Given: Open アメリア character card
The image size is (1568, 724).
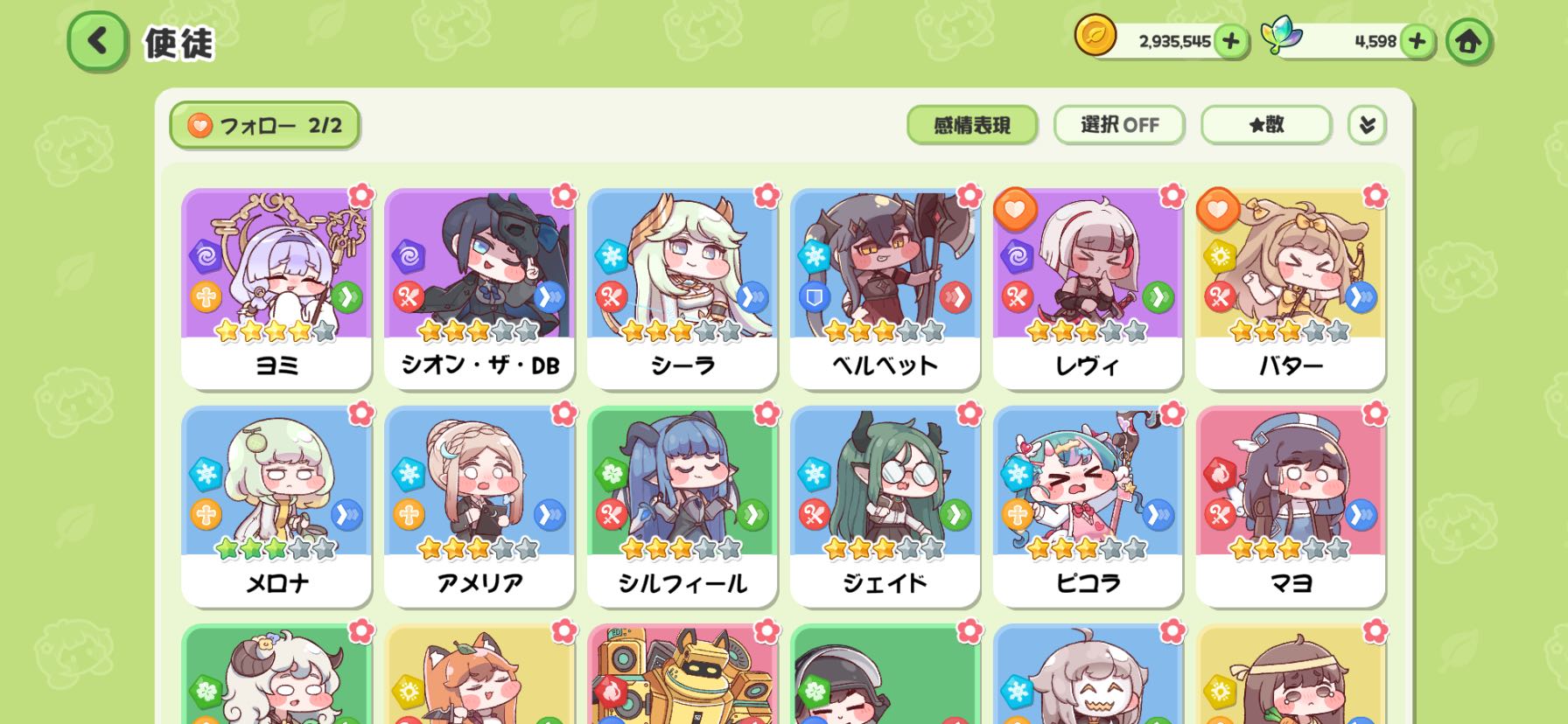Looking at the screenshot, I should 479,506.
